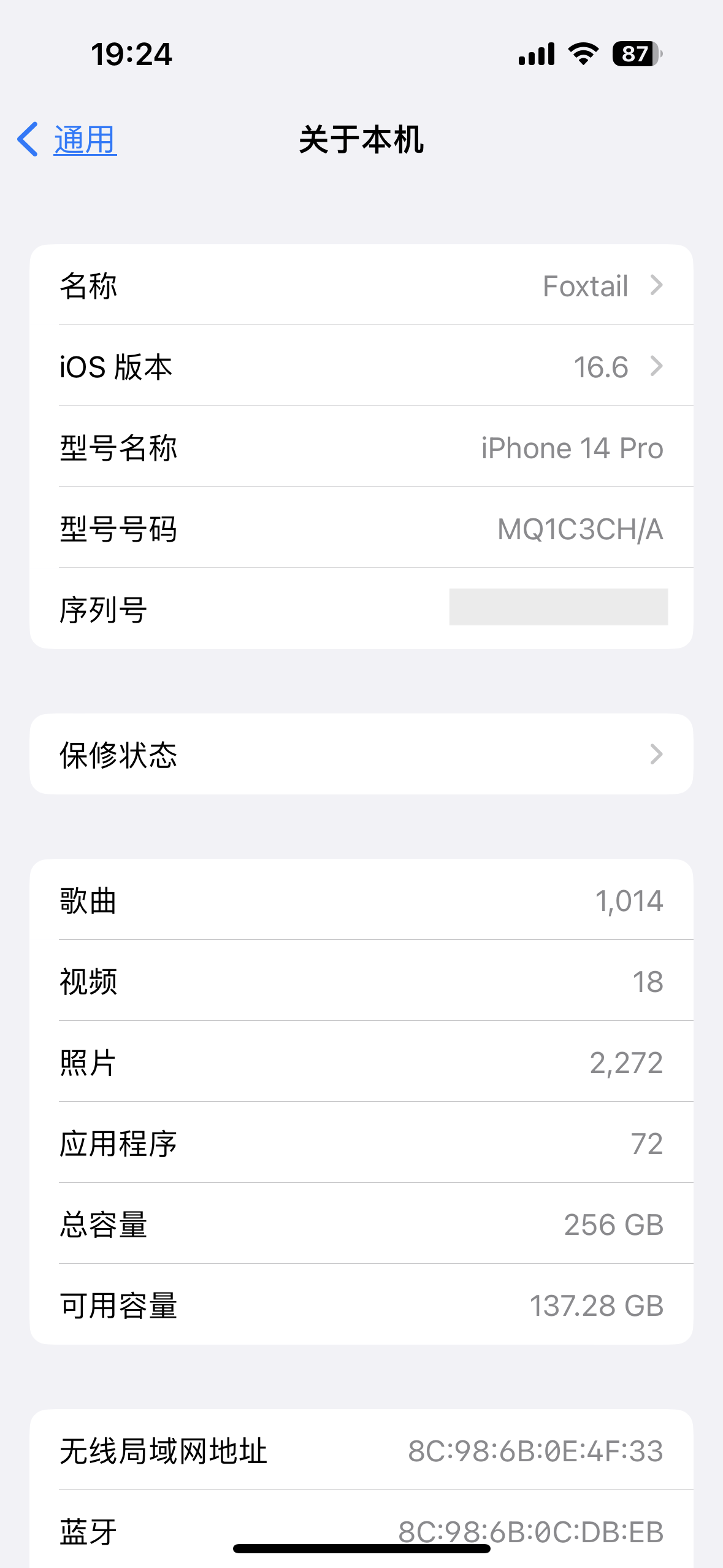723x1568 pixels.
Task: Open the 保修状态 row
Action: (x=361, y=754)
